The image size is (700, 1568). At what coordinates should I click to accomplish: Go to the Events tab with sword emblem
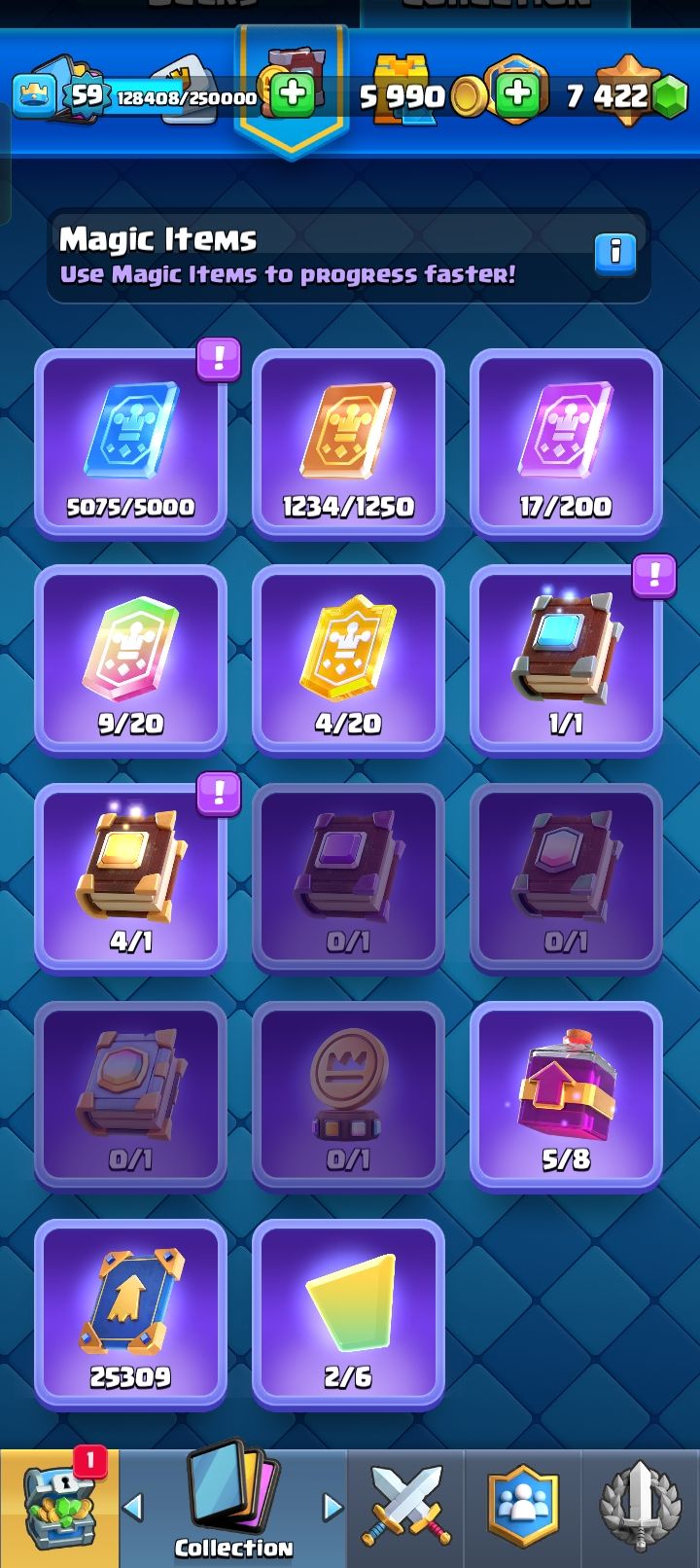(x=640, y=1509)
